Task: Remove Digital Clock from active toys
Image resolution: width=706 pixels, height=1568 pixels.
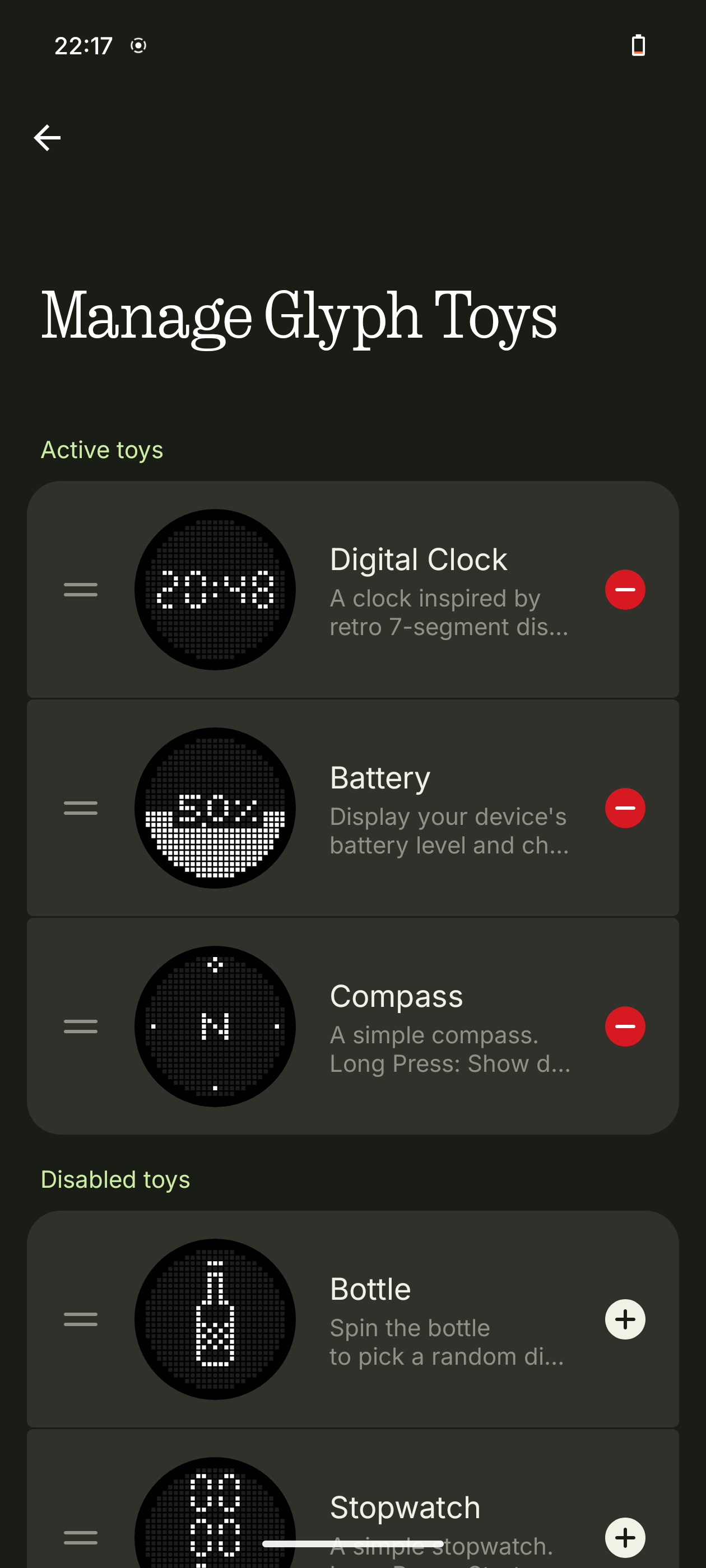Action: point(625,589)
